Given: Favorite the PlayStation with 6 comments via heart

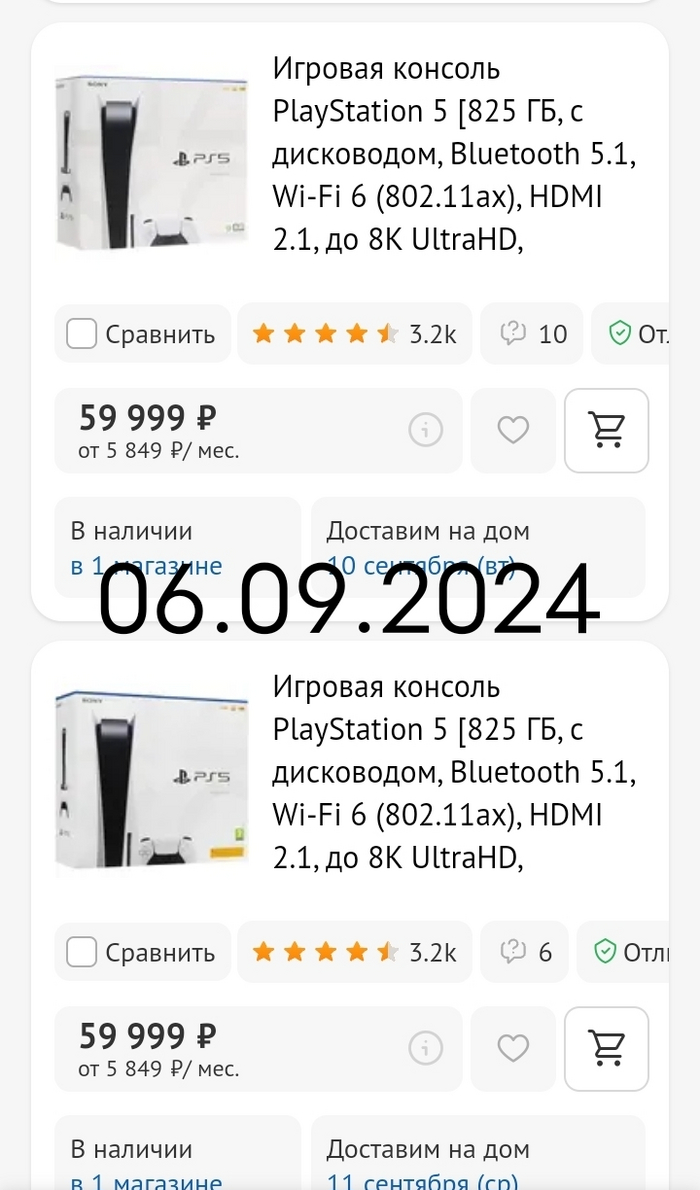Looking at the screenshot, I should 513,1049.
